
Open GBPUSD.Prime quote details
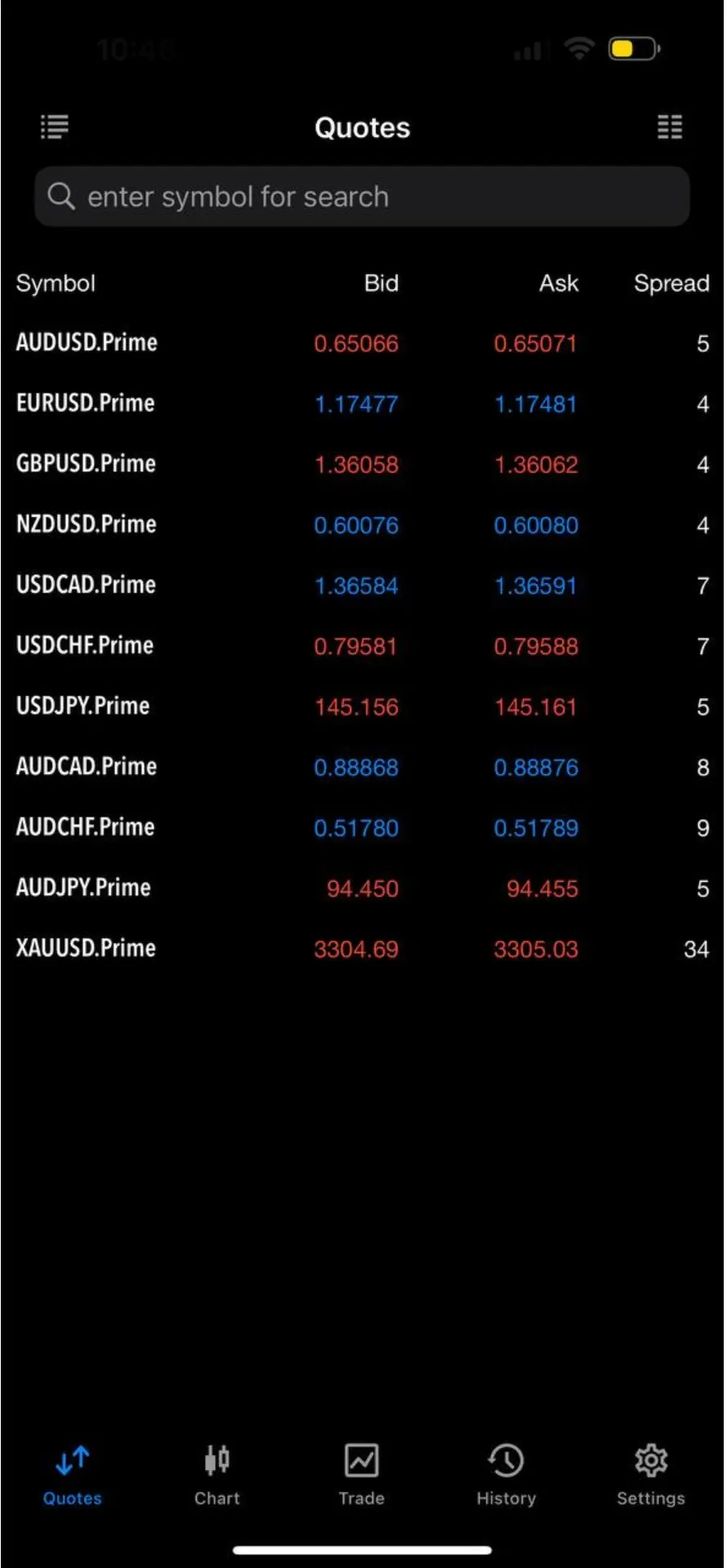click(362, 464)
